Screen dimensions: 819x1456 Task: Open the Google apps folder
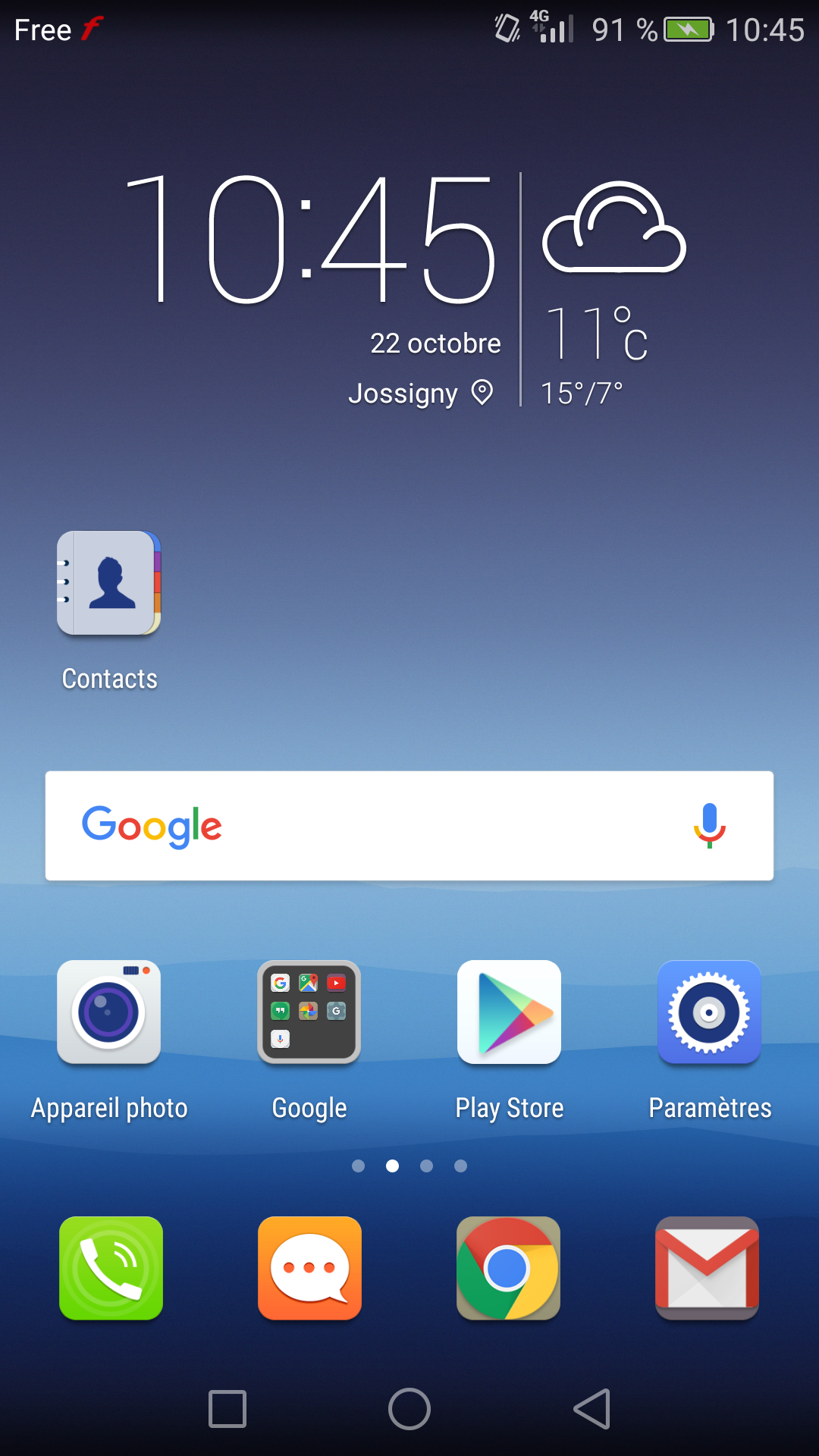[309, 1012]
